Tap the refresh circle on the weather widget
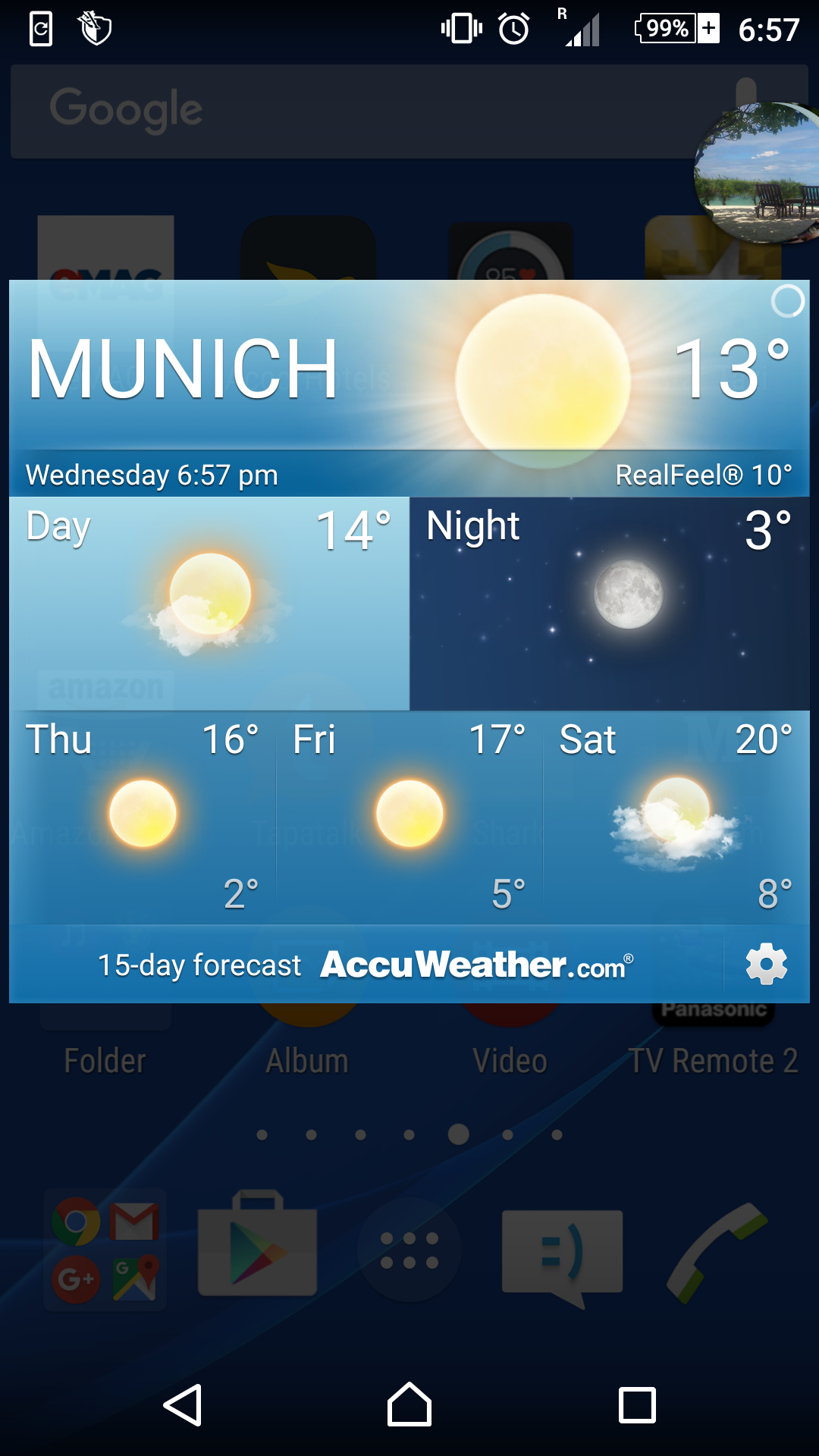 (x=787, y=302)
